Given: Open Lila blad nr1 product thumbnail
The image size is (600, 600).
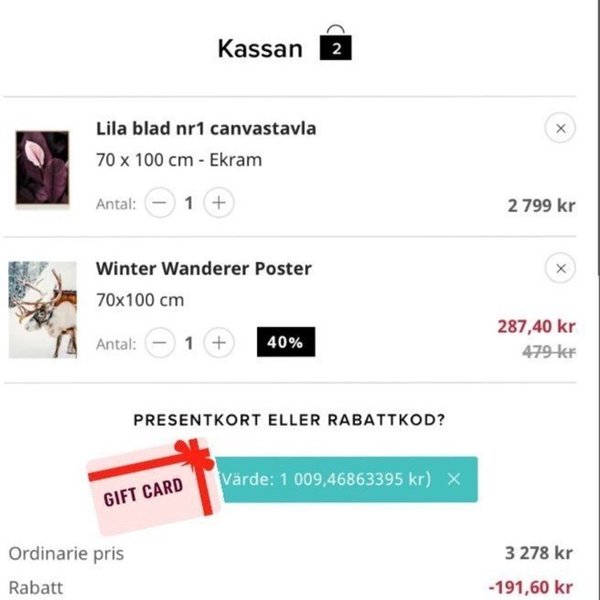Looking at the screenshot, I should [x=42, y=166].
